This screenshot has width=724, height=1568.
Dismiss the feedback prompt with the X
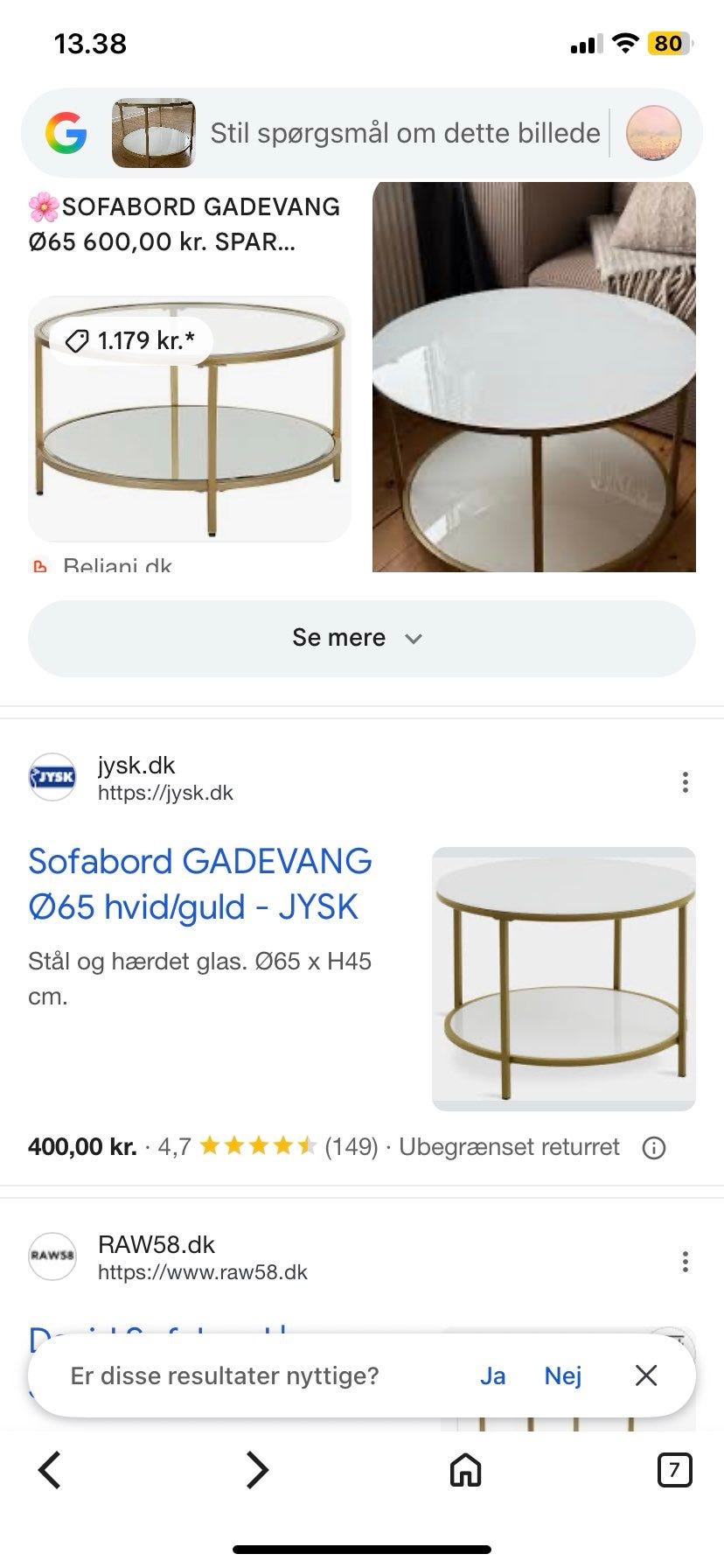[645, 1375]
